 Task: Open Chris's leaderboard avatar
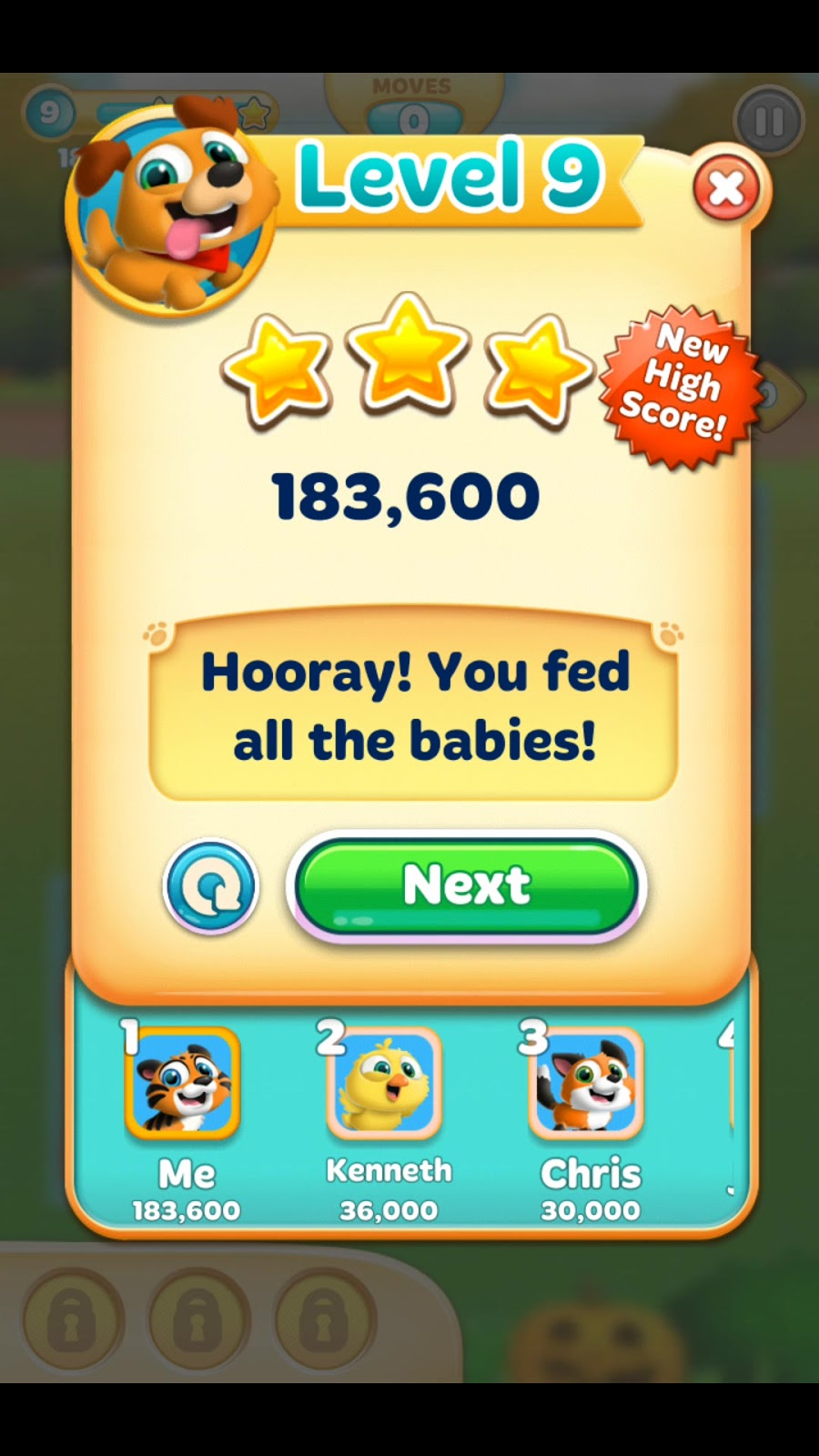click(x=588, y=1085)
